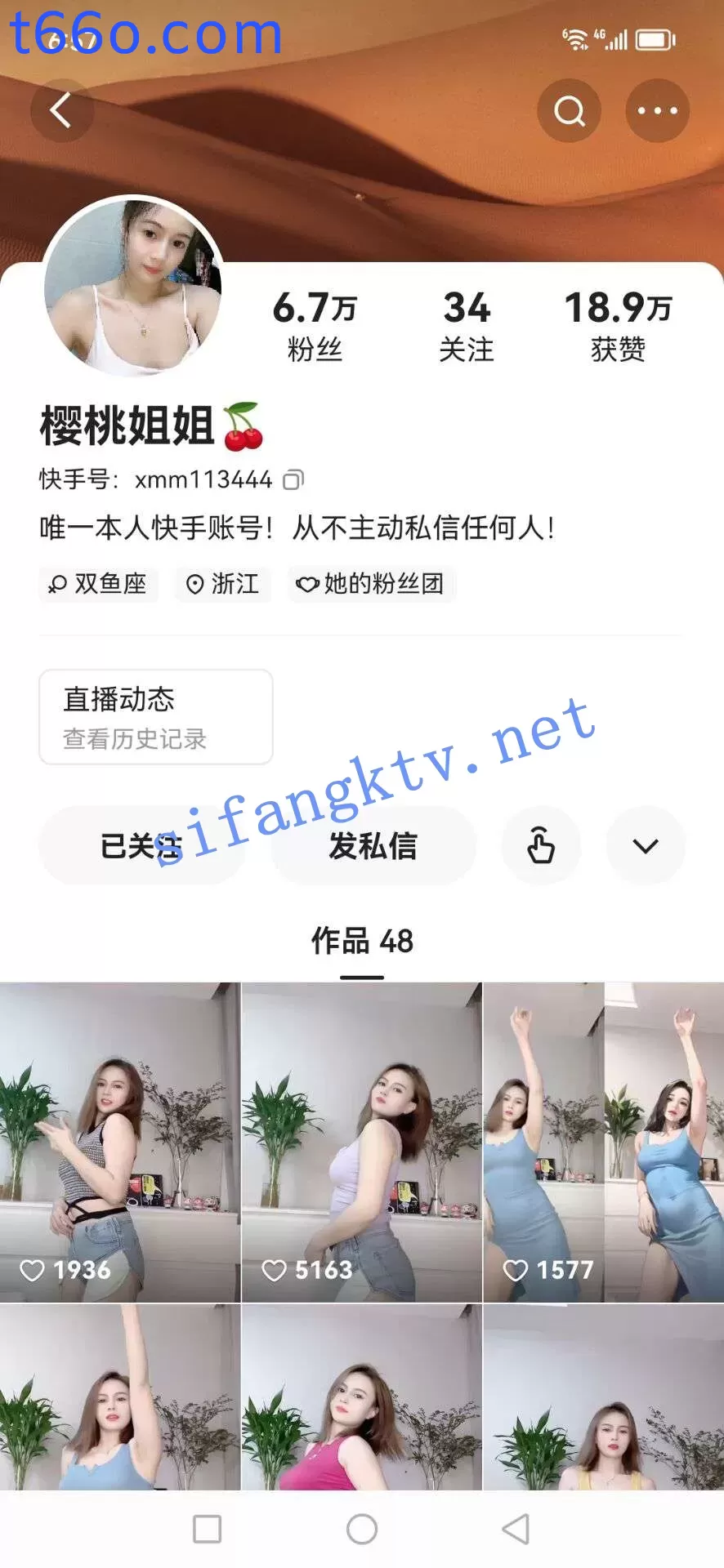Screen dimensions: 724x1568
Task: Tap the heart on the 5163-likes video
Action: coord(275,1270)
